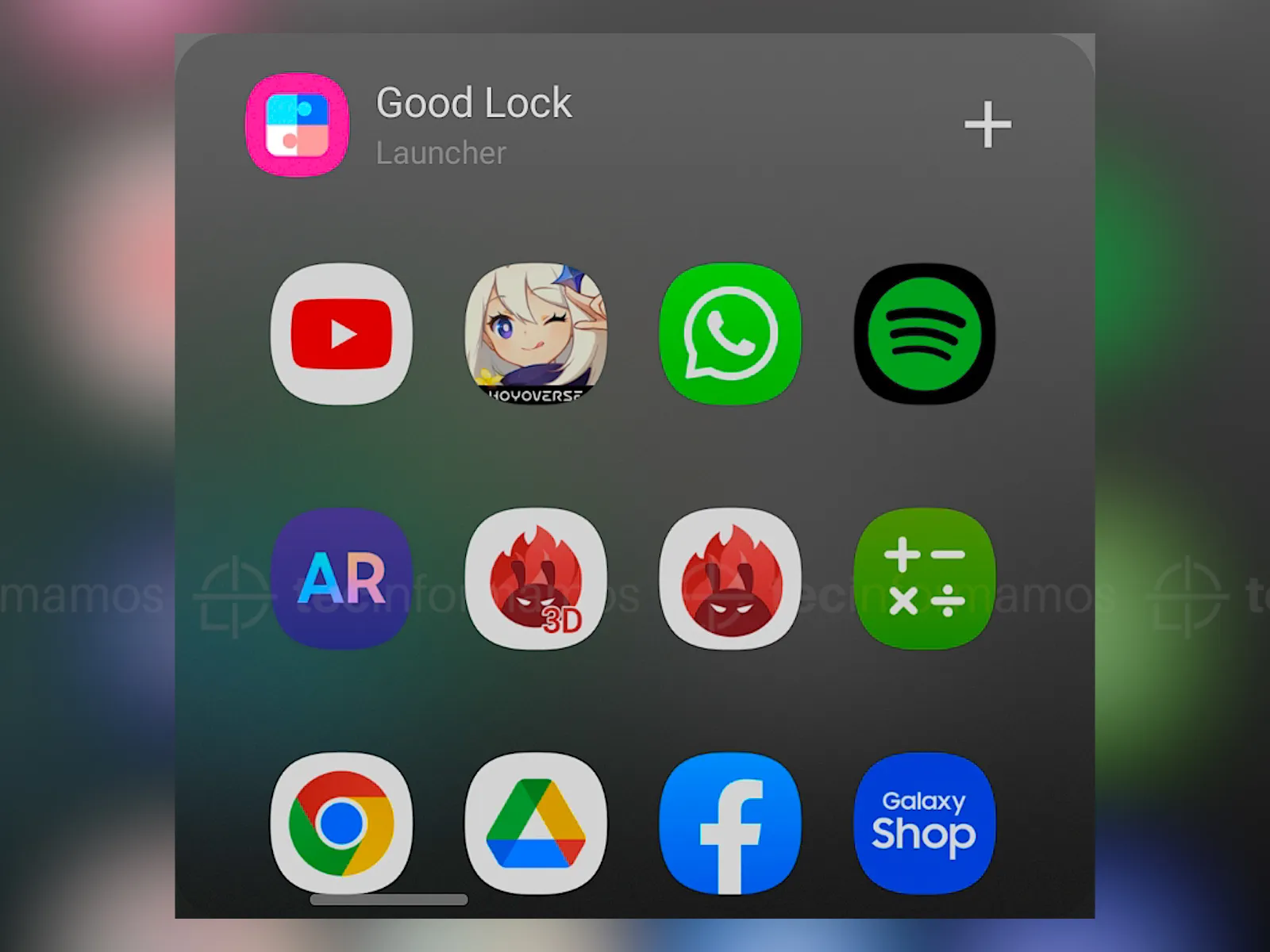Open the Calculator app
The image size is (1270, 952).
(925, 578)
